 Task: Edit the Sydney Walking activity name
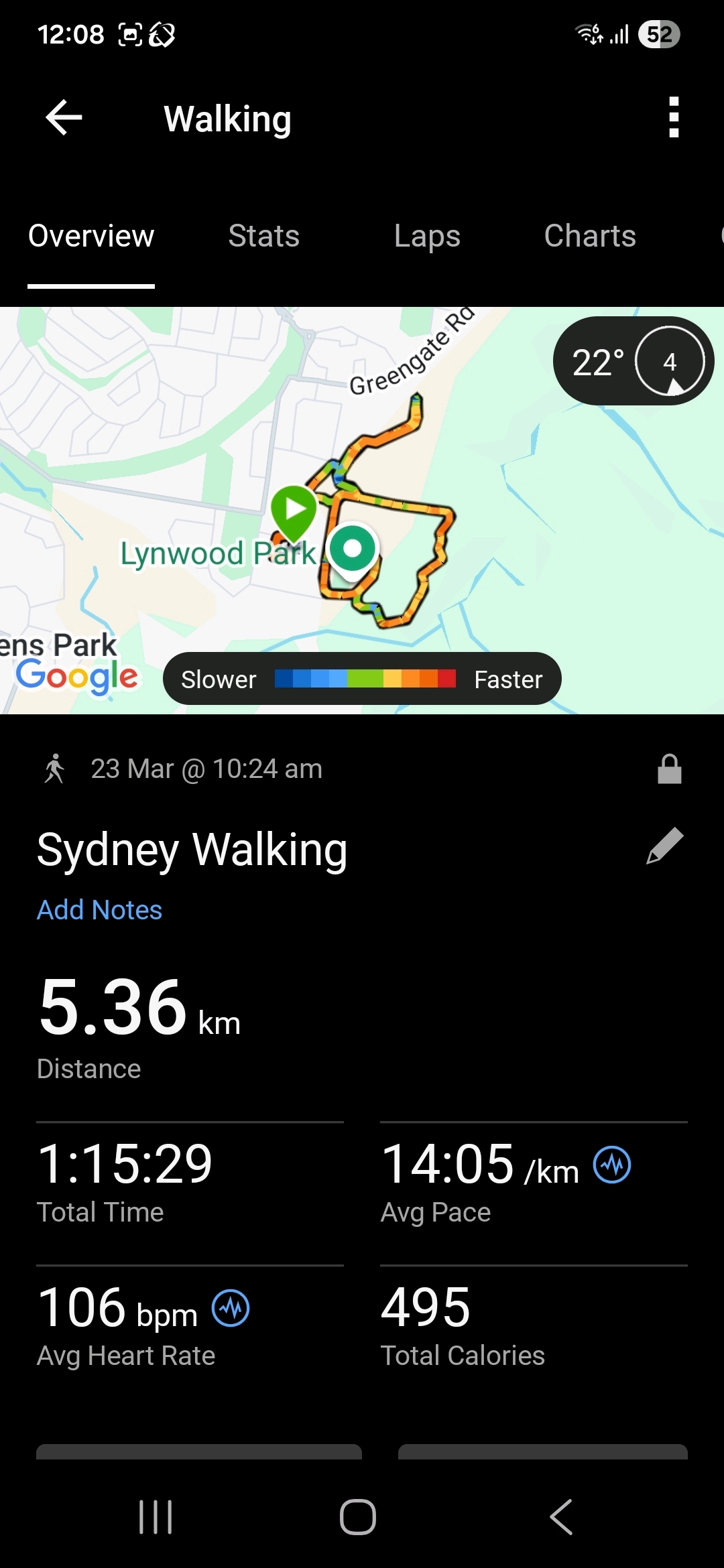tap(664, 846)
